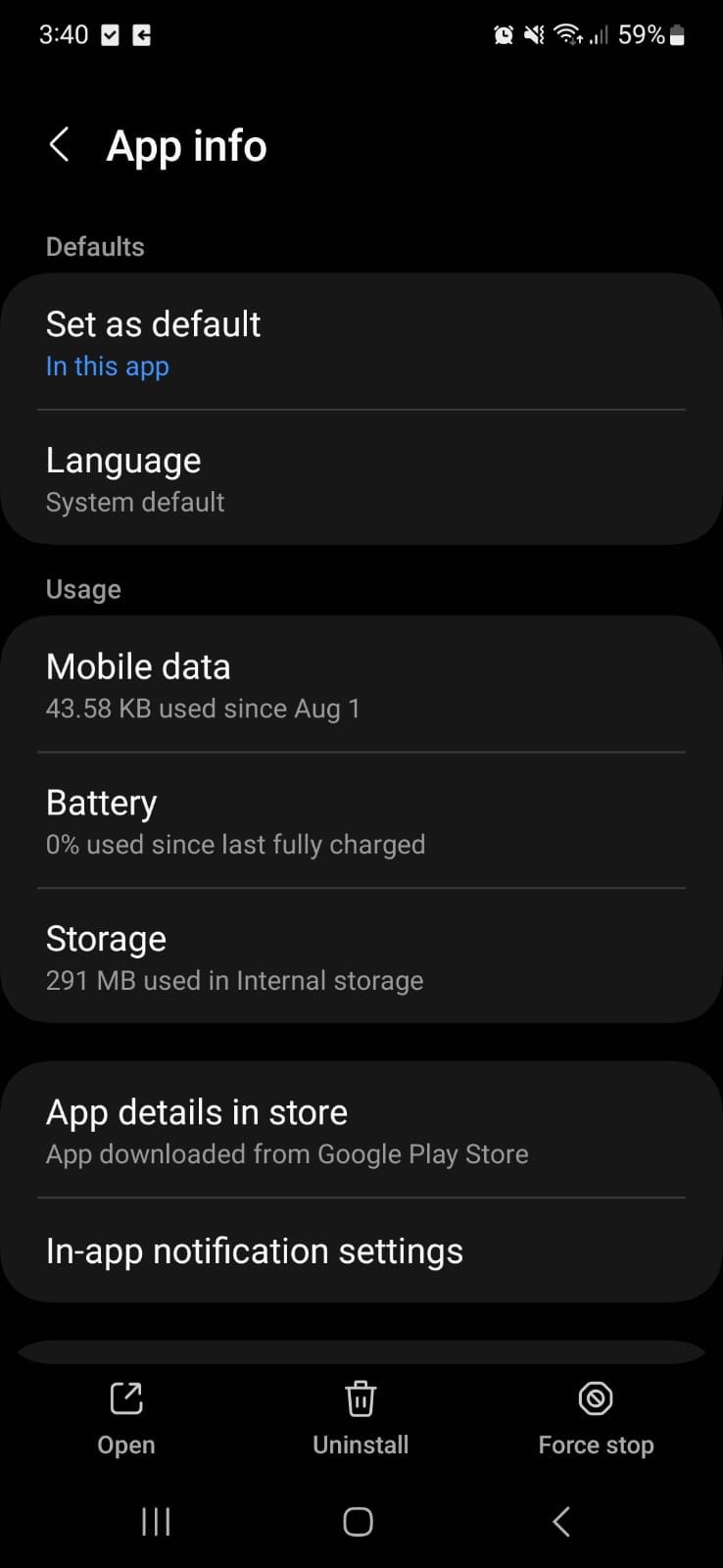Tap the Wi-Fi status icon
This screenshot has width=723, height=1568.
tap(568, 34)
